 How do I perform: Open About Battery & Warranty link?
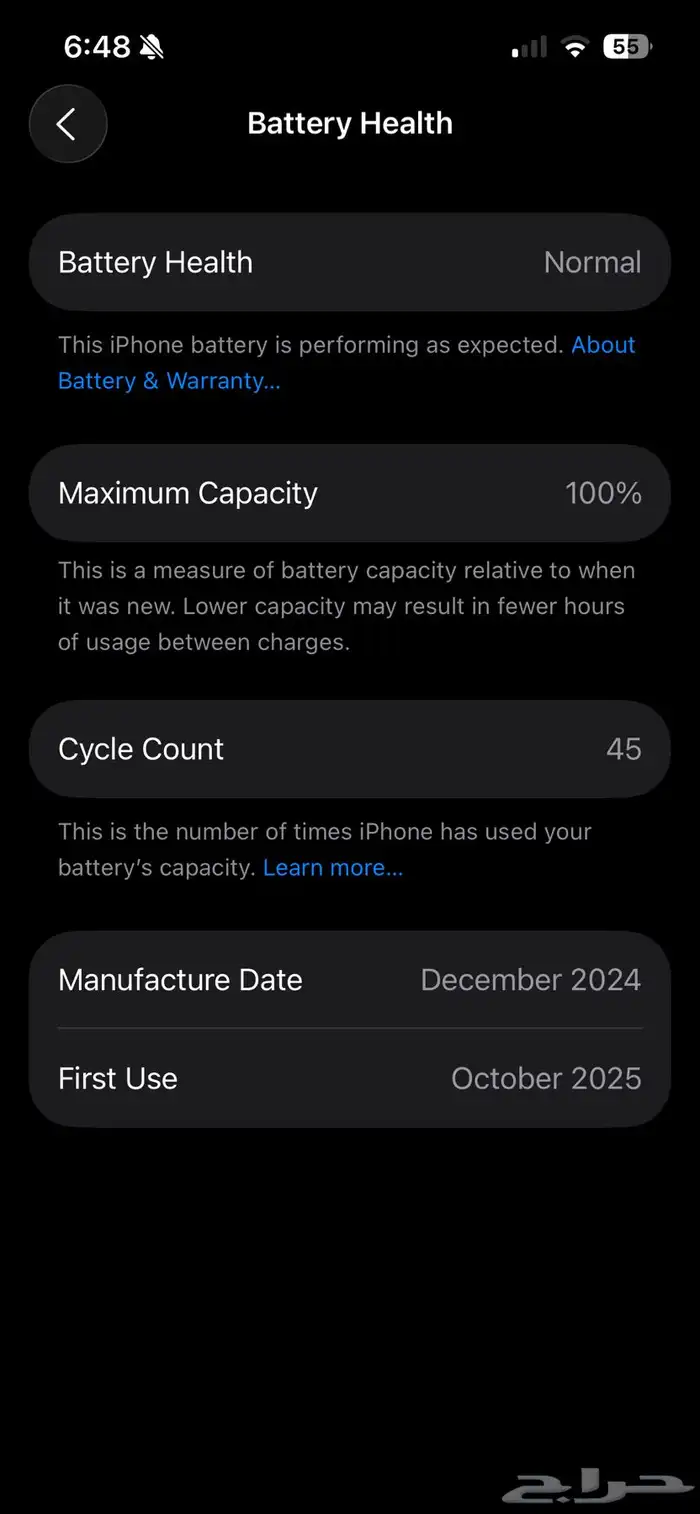coord(168,381)
